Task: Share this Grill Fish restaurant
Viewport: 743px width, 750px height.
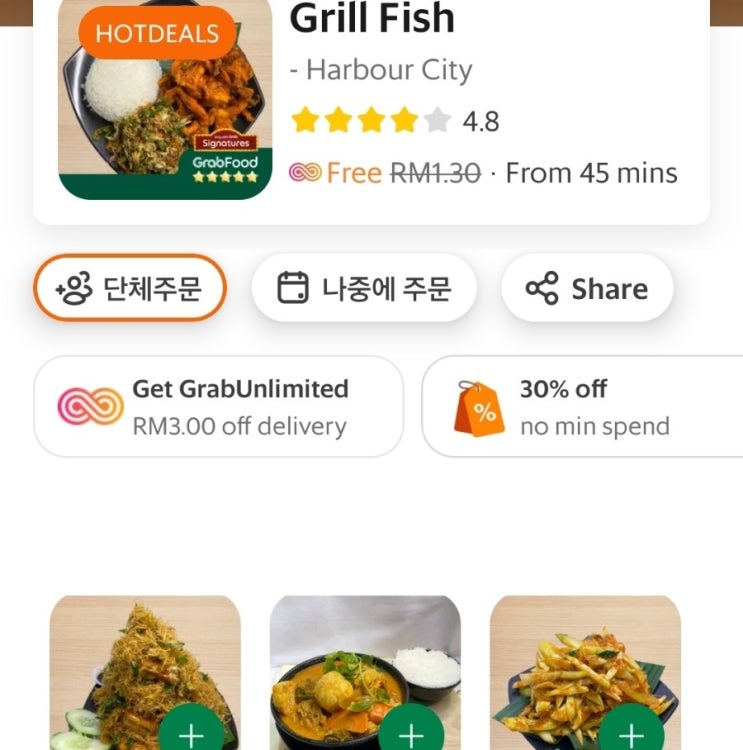Action: coord(587,289)
